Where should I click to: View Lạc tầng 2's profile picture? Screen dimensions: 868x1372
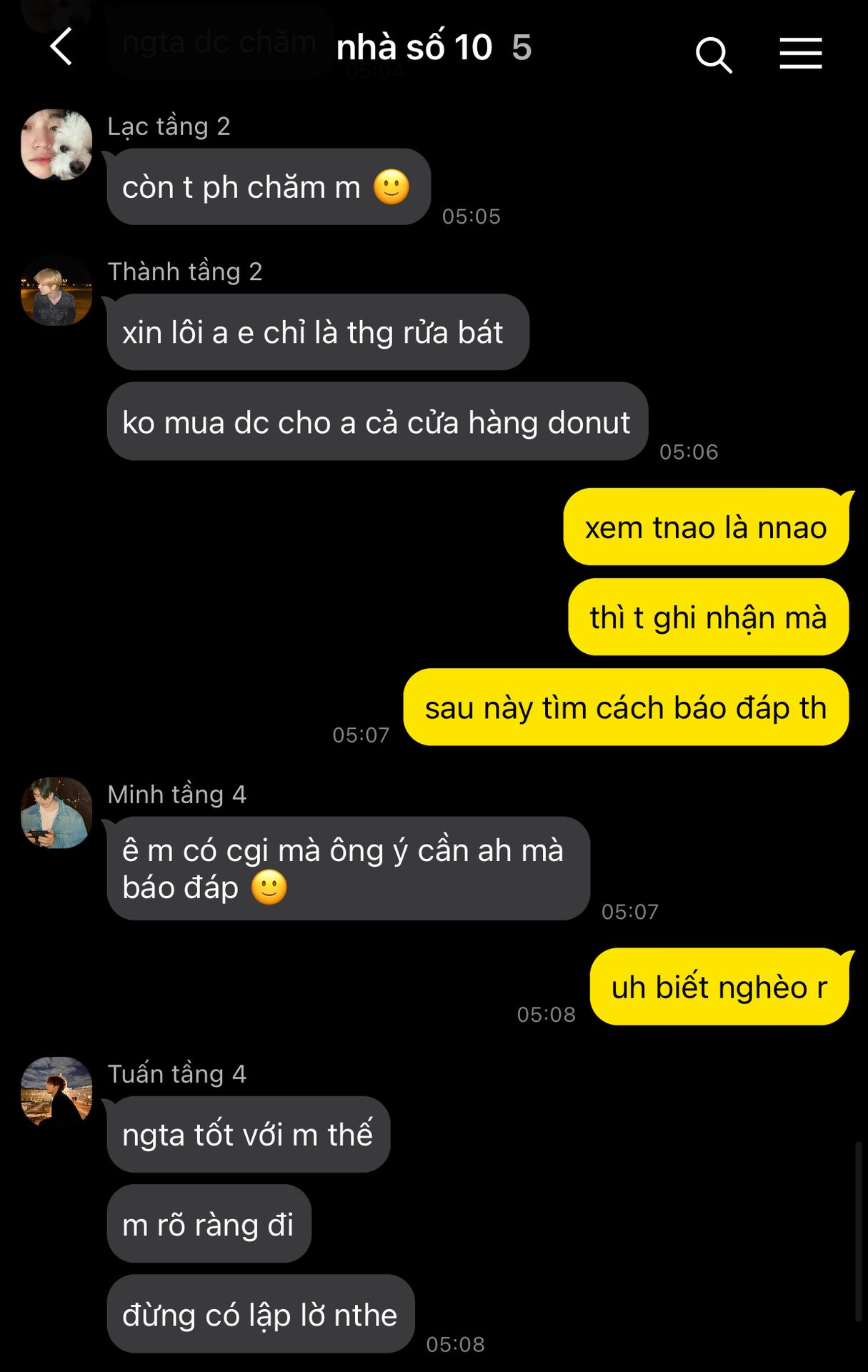point(56,144)
